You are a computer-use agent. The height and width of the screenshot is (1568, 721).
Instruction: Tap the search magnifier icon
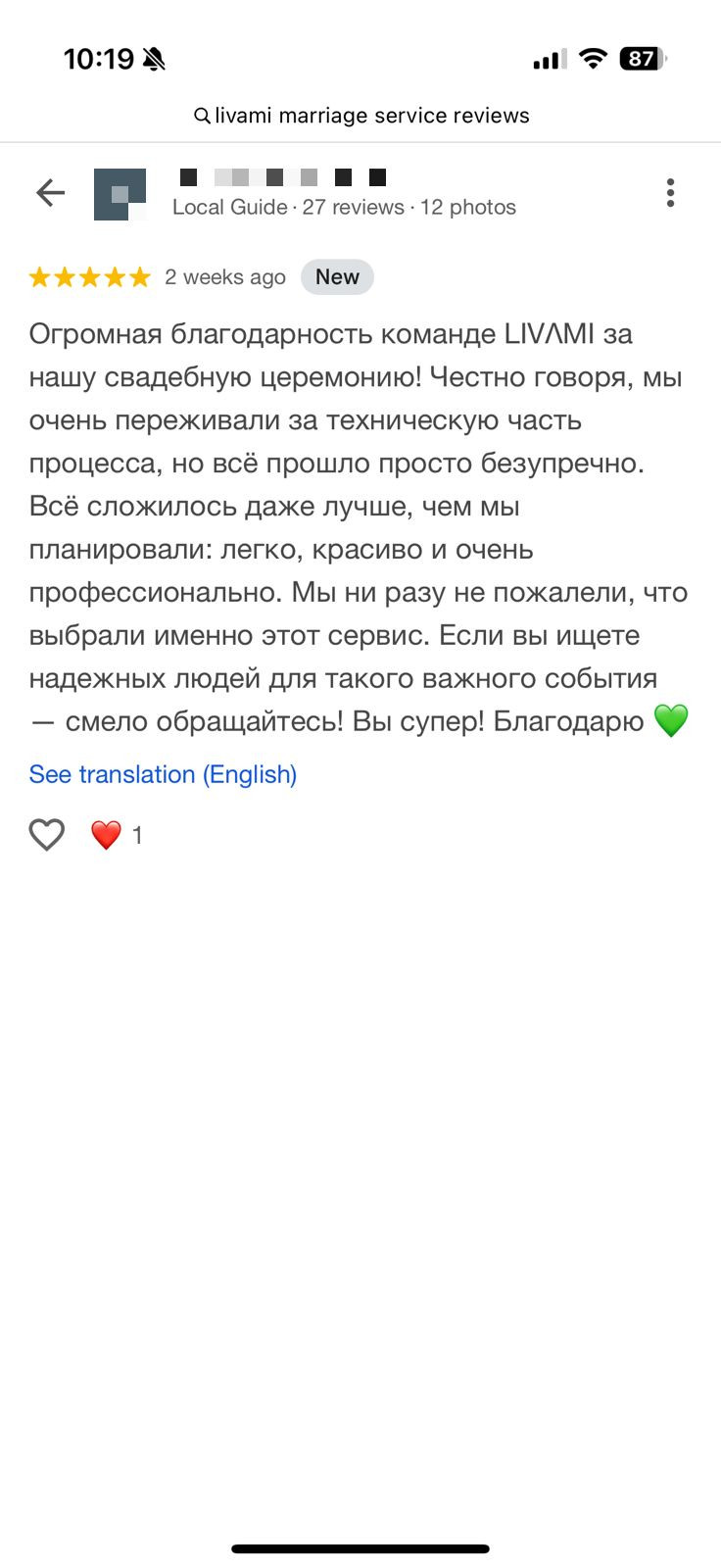pos(200,116)
